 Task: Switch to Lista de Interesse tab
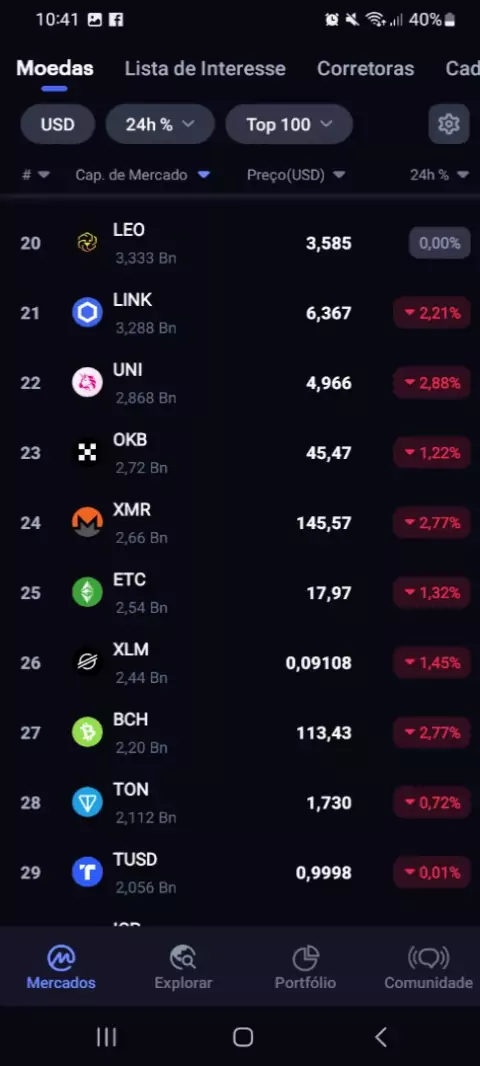[205, 69]
